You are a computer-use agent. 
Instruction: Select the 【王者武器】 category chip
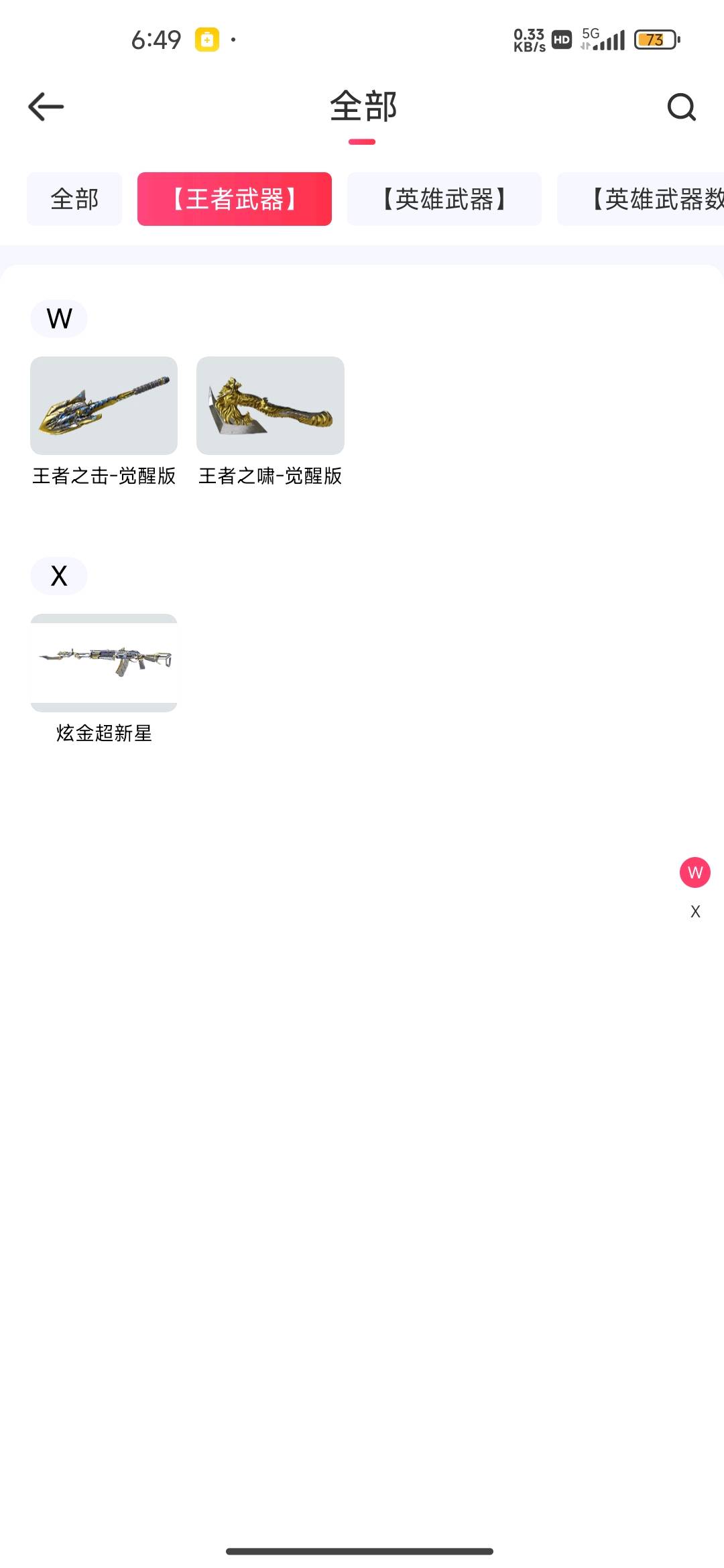[235, 199]
